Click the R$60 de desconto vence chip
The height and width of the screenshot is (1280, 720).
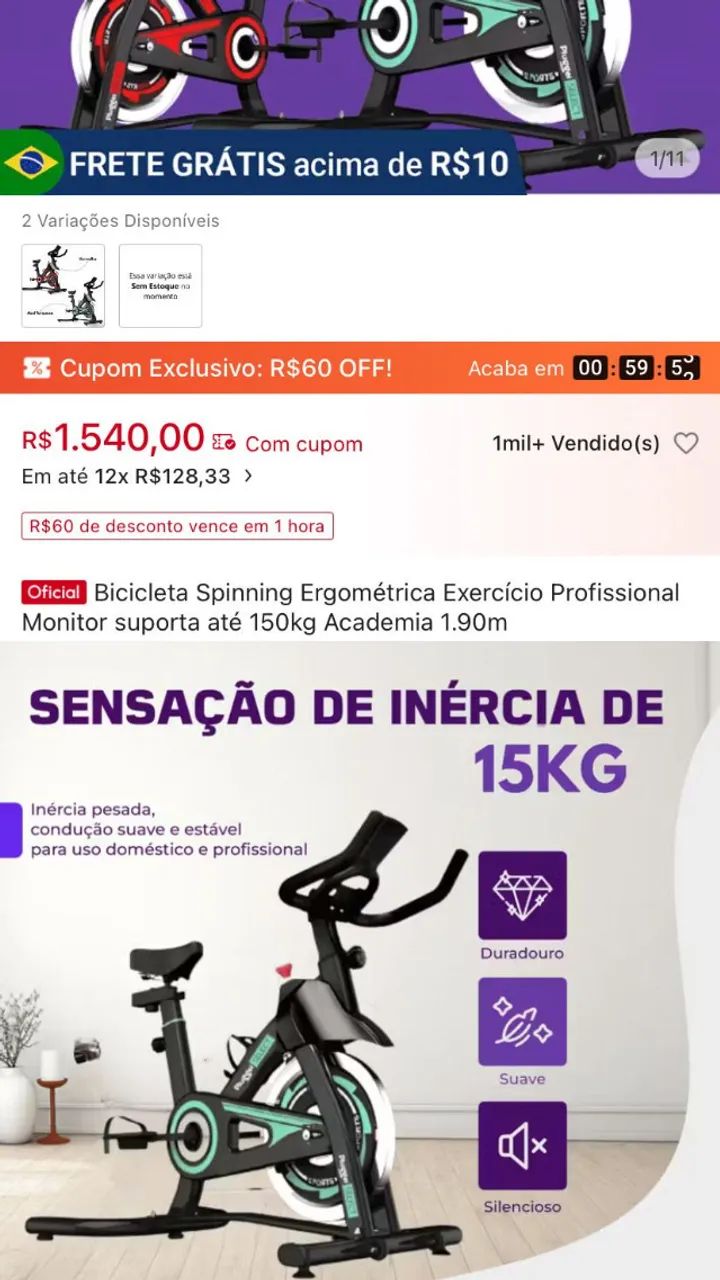pos(176,524)
